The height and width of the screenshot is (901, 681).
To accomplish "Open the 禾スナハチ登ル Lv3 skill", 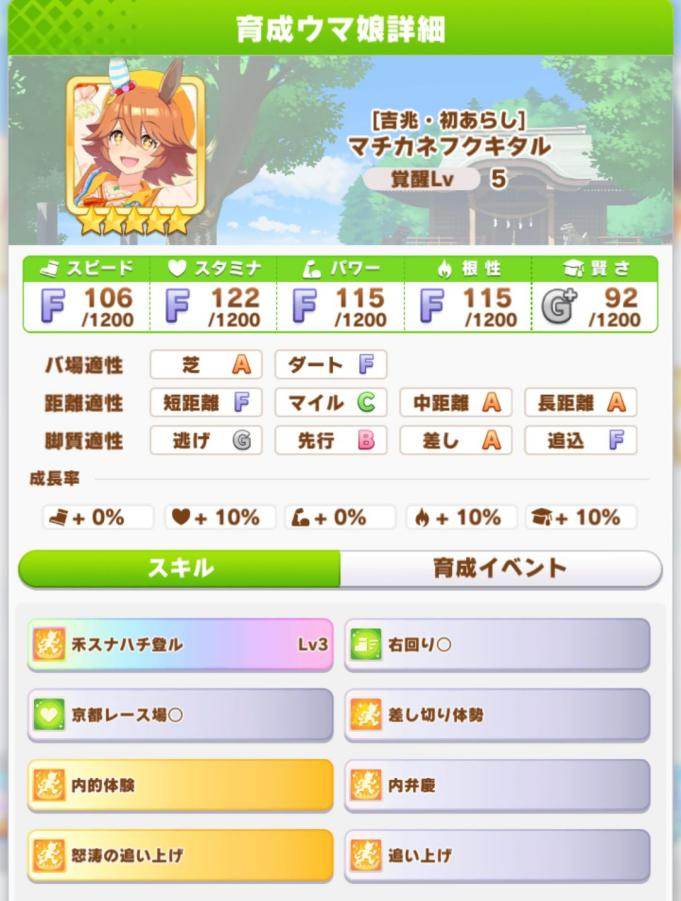I will click(180, 645).
